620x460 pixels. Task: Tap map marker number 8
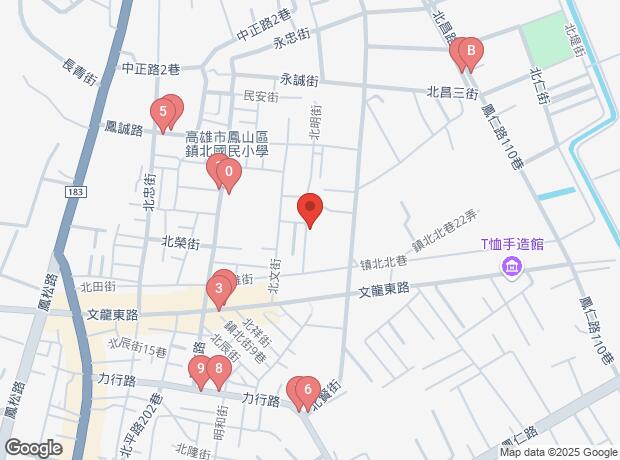[218, 370]
